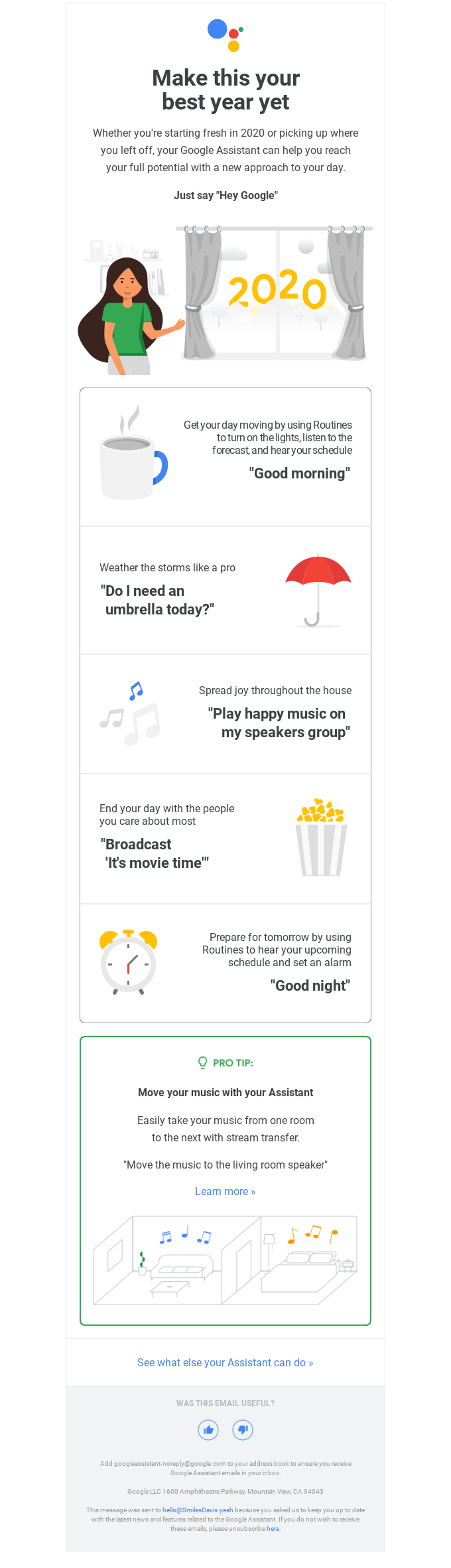Tap the unsubscribe here link
This screenshot has width=451, height=1568.
273,1528
